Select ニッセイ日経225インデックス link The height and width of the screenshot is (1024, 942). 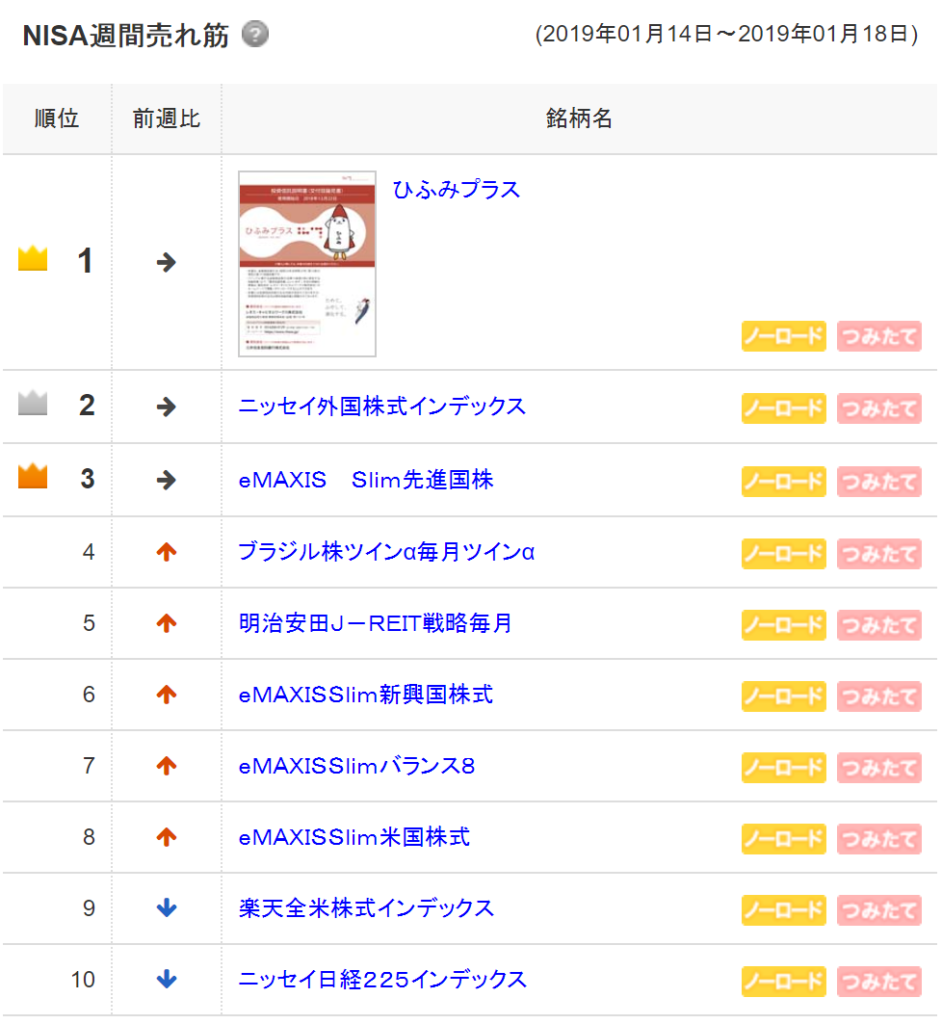tap(382, 979)
